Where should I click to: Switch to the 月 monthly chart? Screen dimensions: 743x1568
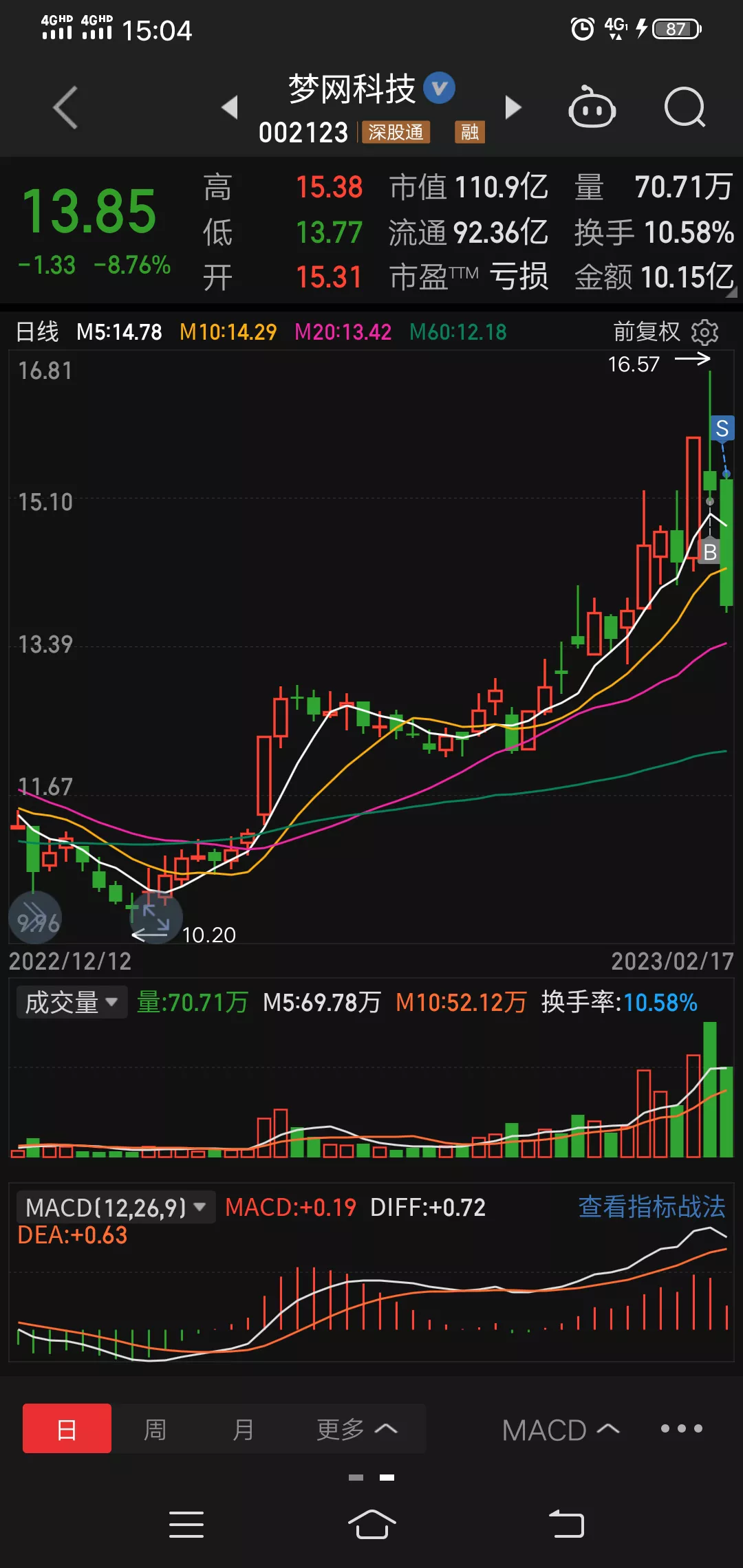pyautogui.click(x=243, y=1430)
